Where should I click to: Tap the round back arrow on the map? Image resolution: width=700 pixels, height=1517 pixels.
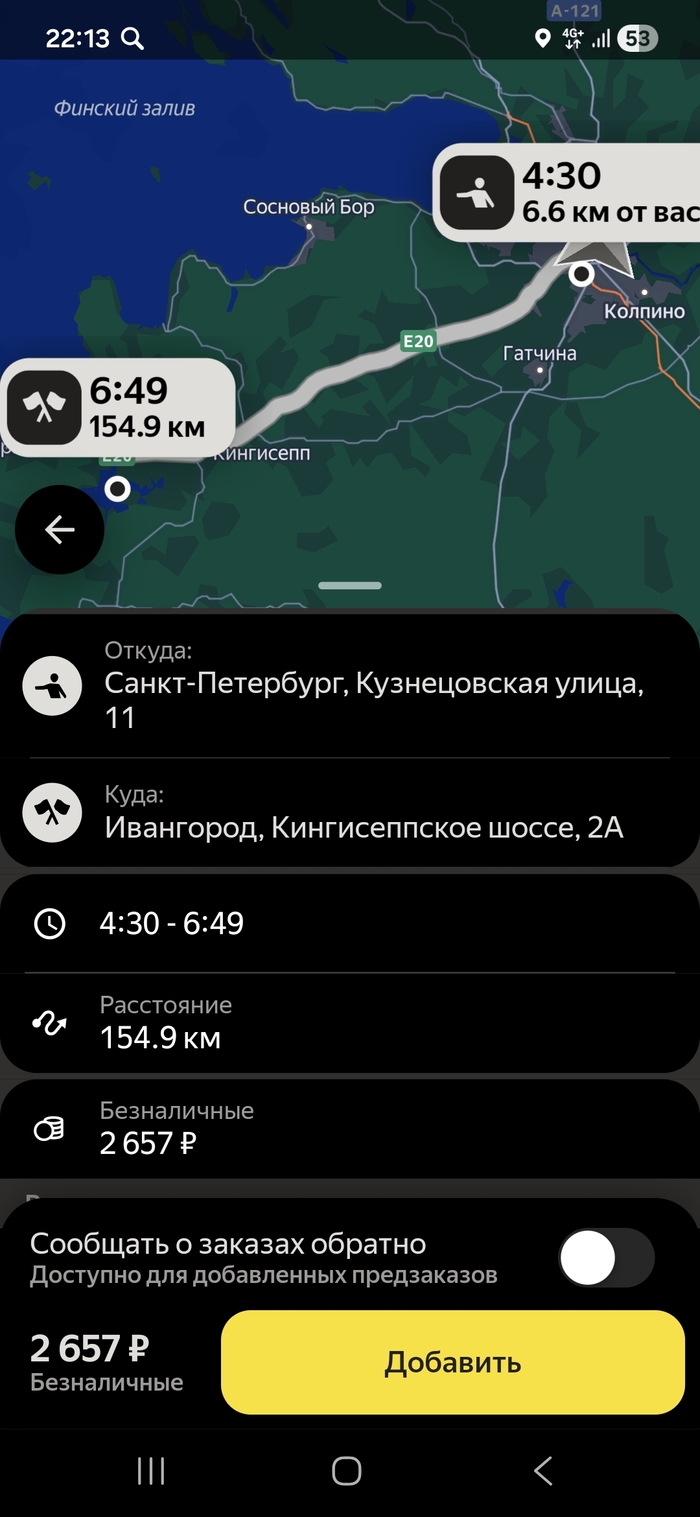pyautogui.click(x=60, y=530)
